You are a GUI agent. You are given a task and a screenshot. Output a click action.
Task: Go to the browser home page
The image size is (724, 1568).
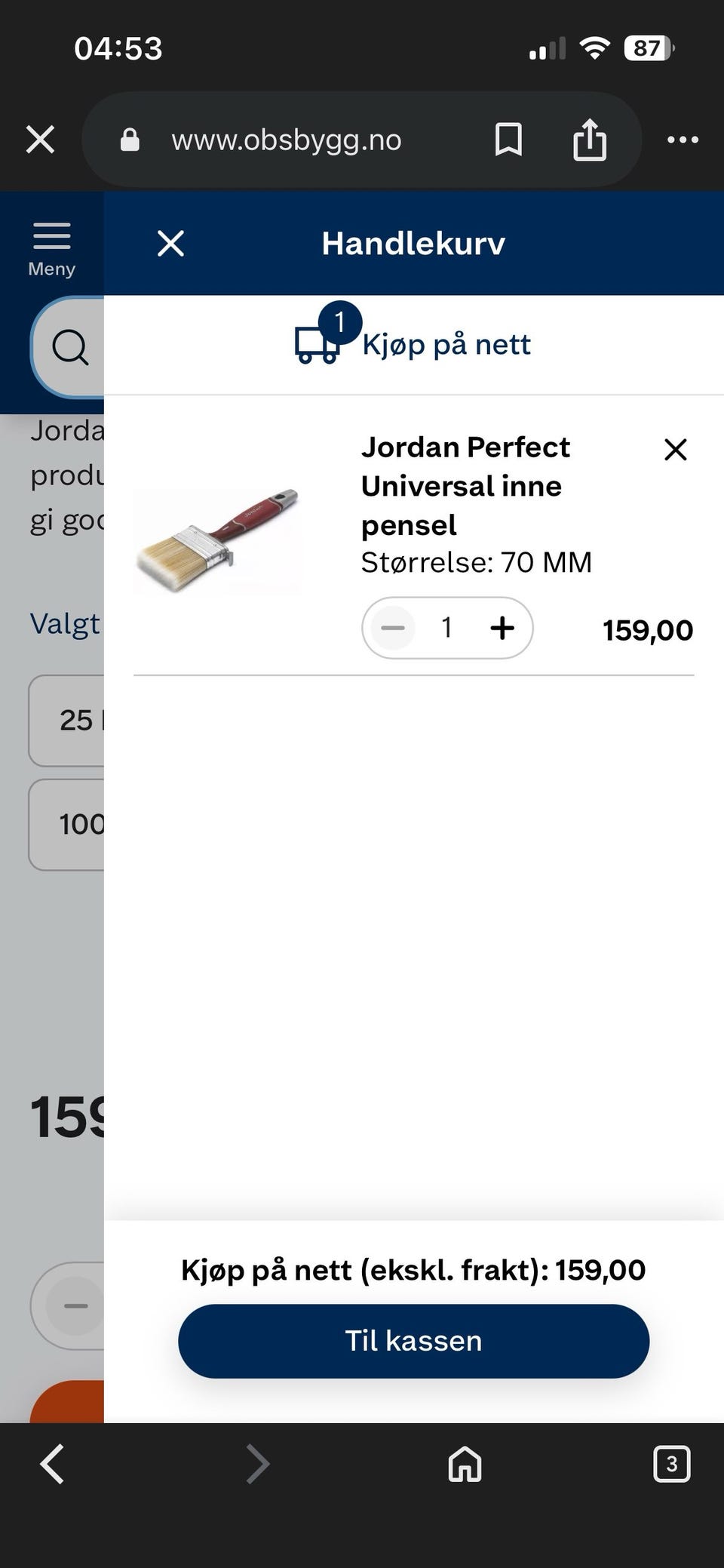[465, 1465]
